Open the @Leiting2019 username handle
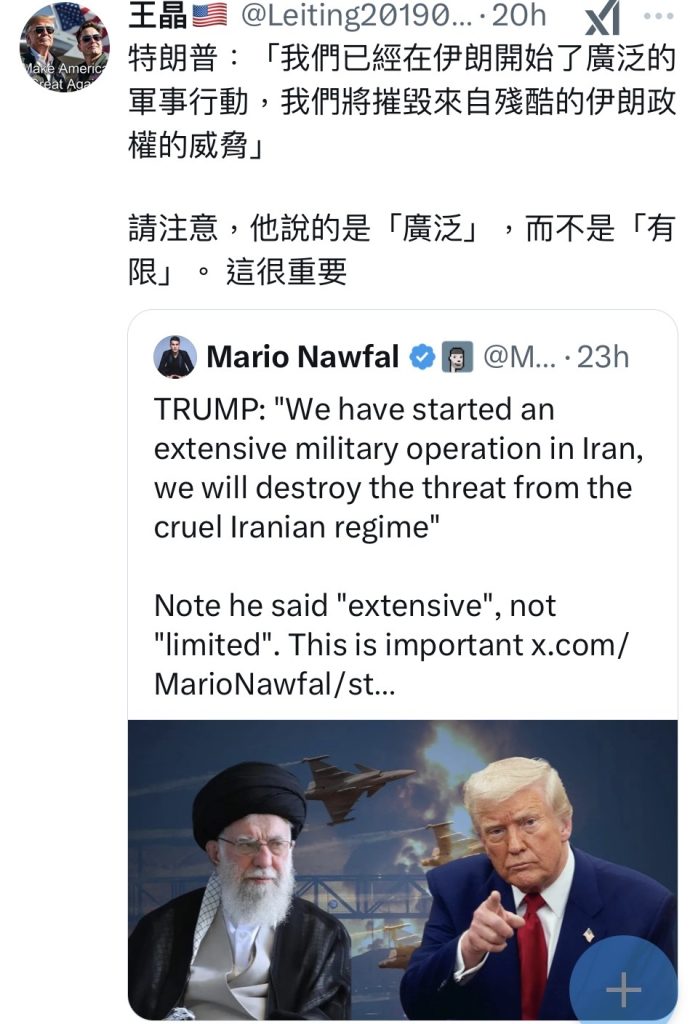Image resolution: width=698 pixels, height=1024 pixels. [358, 15]
